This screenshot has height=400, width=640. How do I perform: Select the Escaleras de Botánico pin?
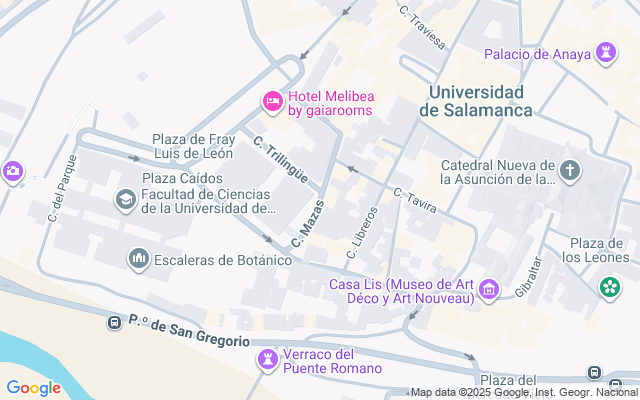point(139,259)
